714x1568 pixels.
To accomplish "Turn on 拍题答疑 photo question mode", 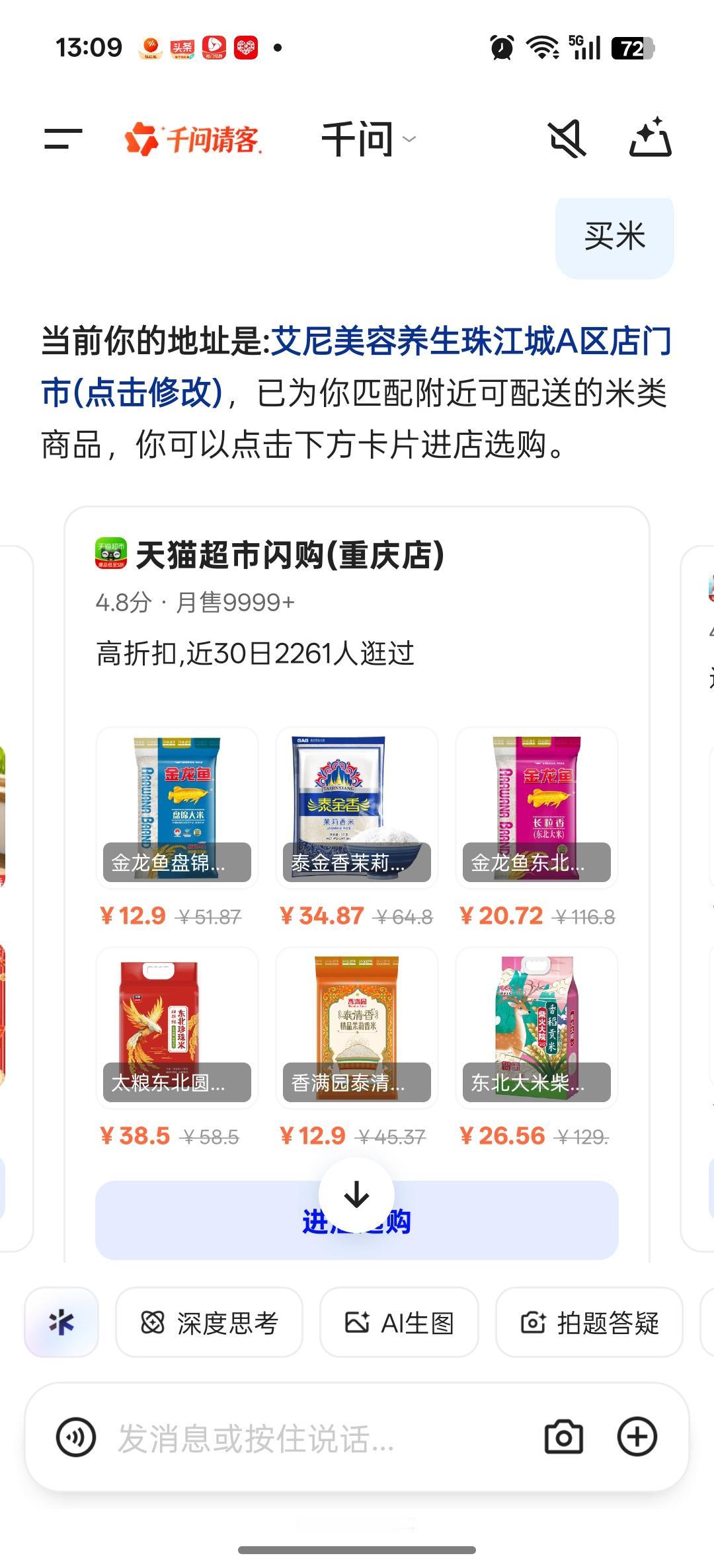I will click(589, 1322).
